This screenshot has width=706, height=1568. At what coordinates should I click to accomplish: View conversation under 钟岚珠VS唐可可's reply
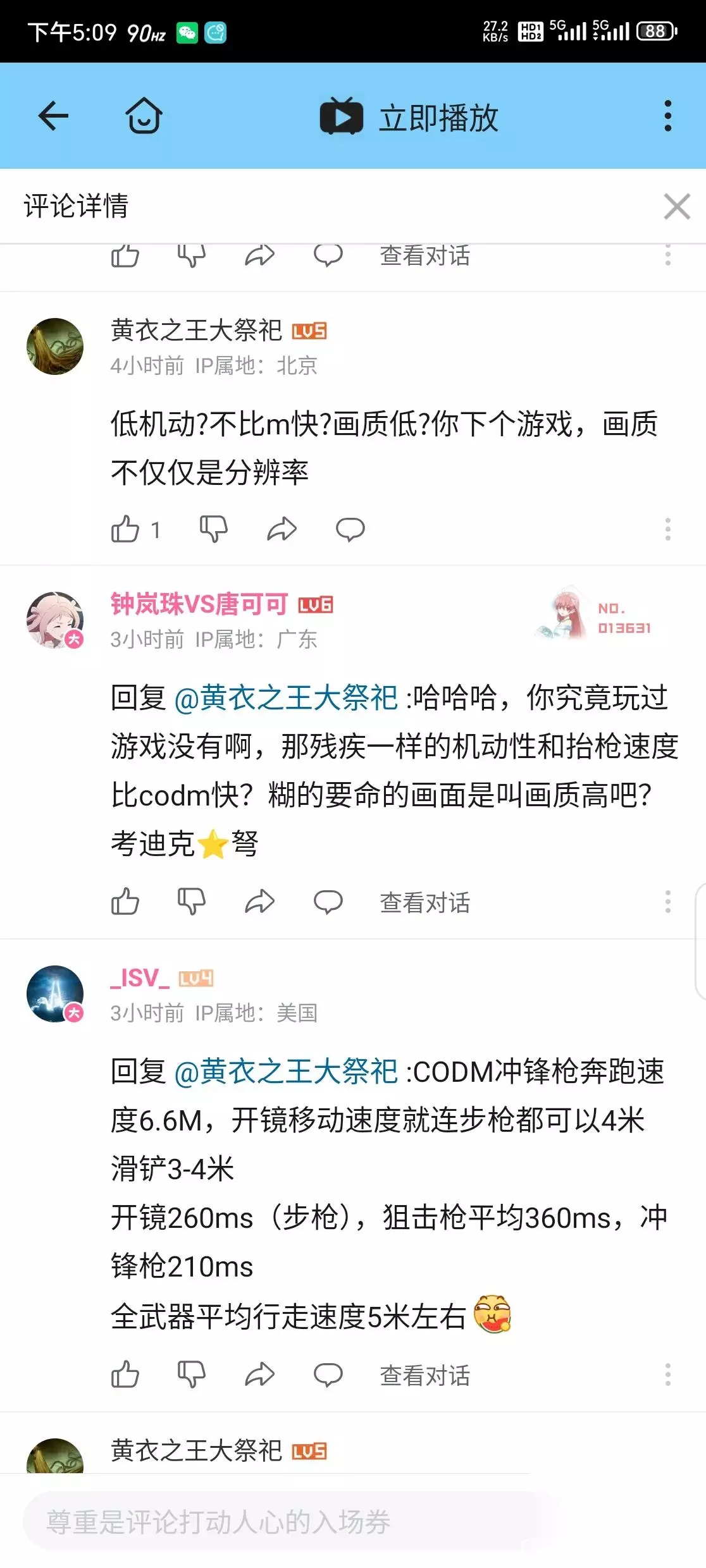pos(425,902)
